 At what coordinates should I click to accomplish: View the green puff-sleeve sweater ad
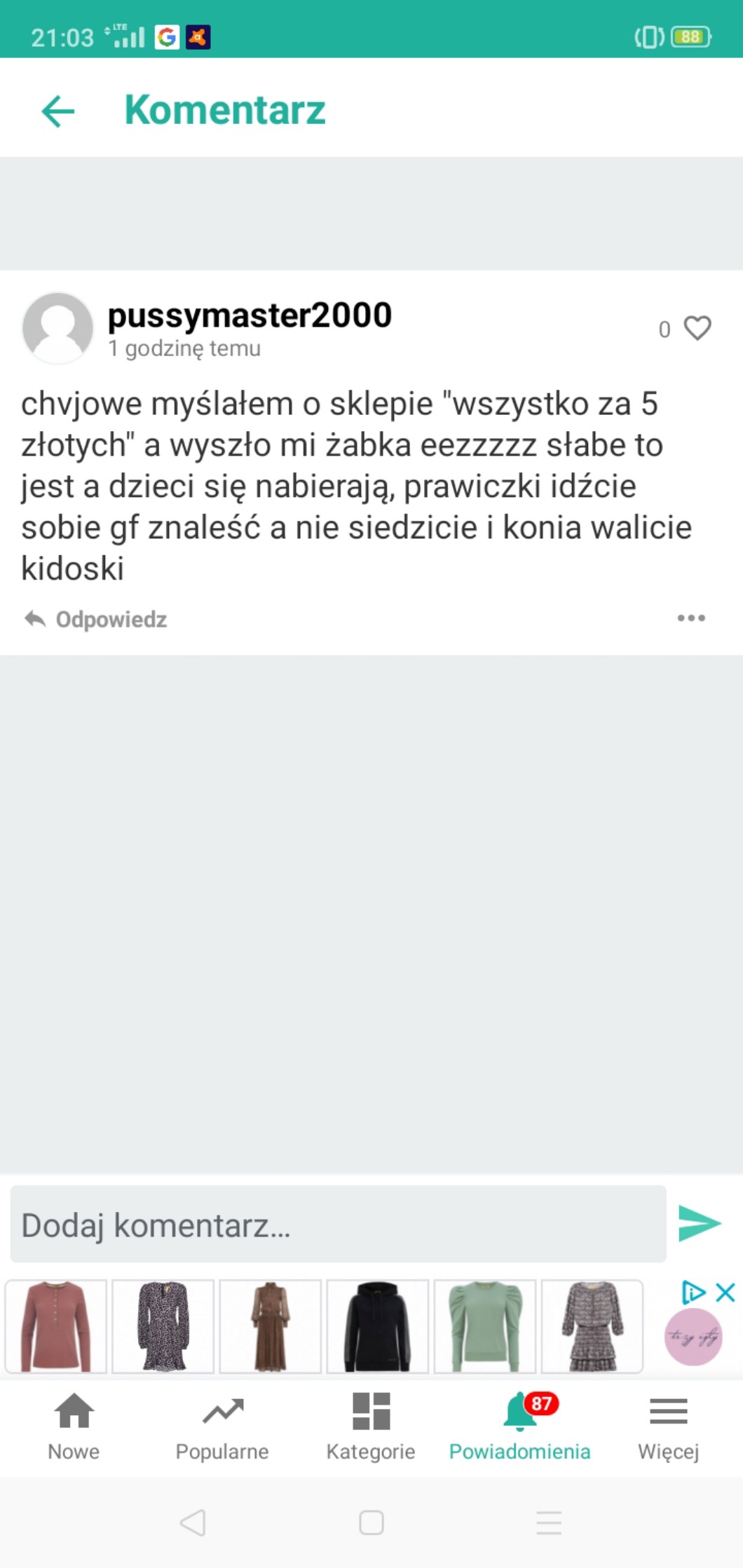484,1326
